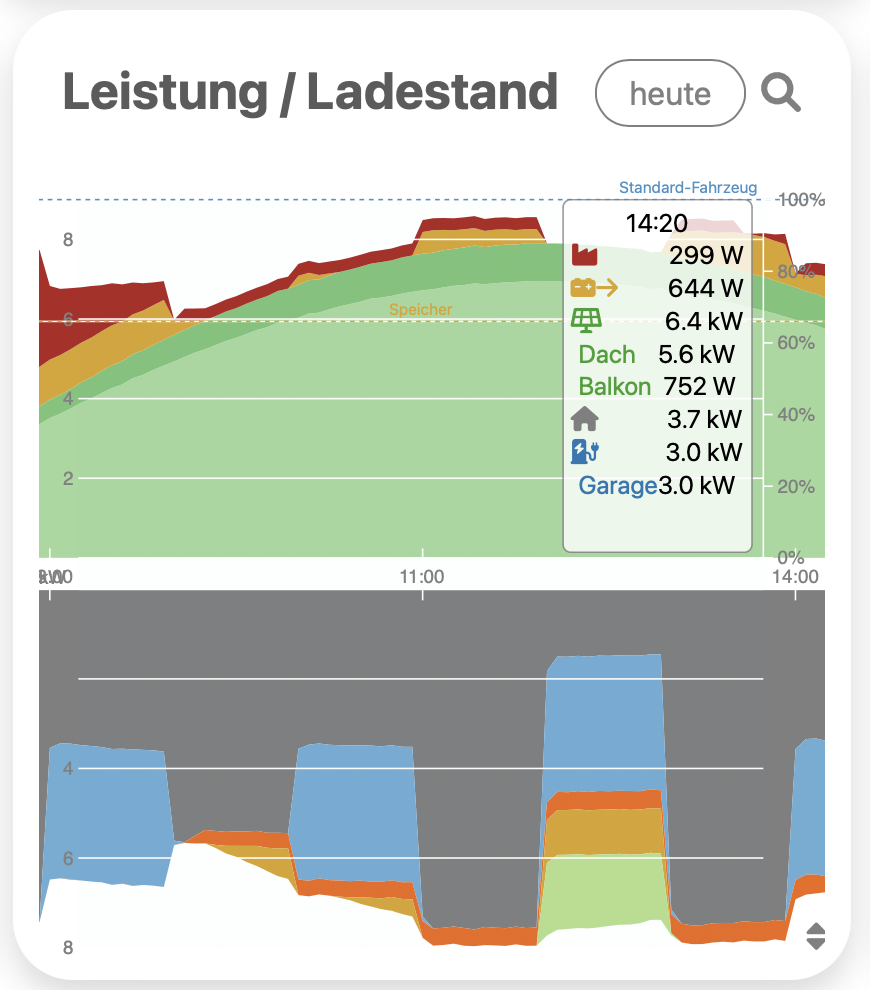Image resolution: width=870 pixels, height=990 pixels.
Task: Hide the Speicher series in the chart
Action: (420, 310)
